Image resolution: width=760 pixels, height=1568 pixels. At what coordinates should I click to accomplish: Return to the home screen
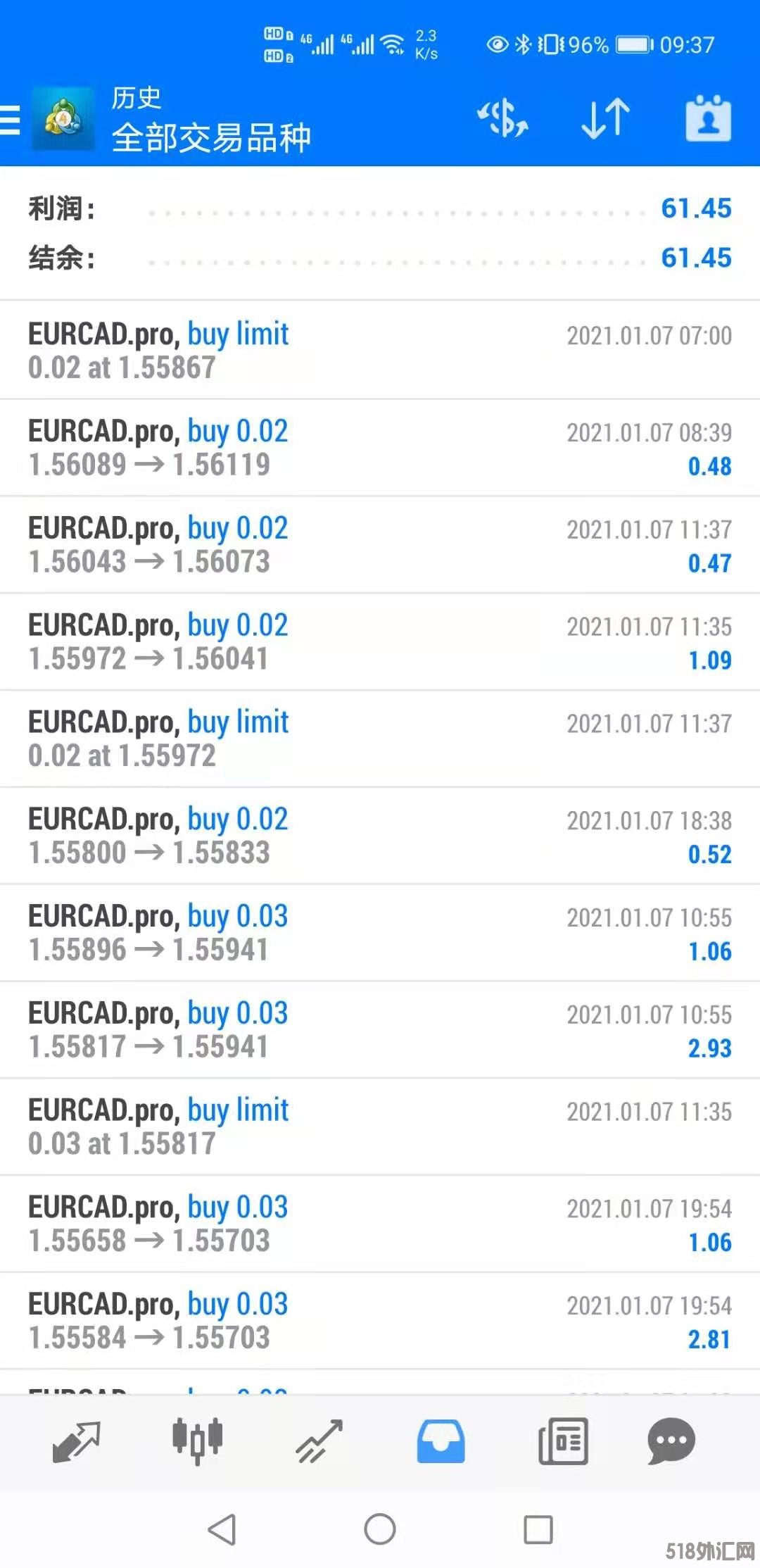[x=380, y=1529]
